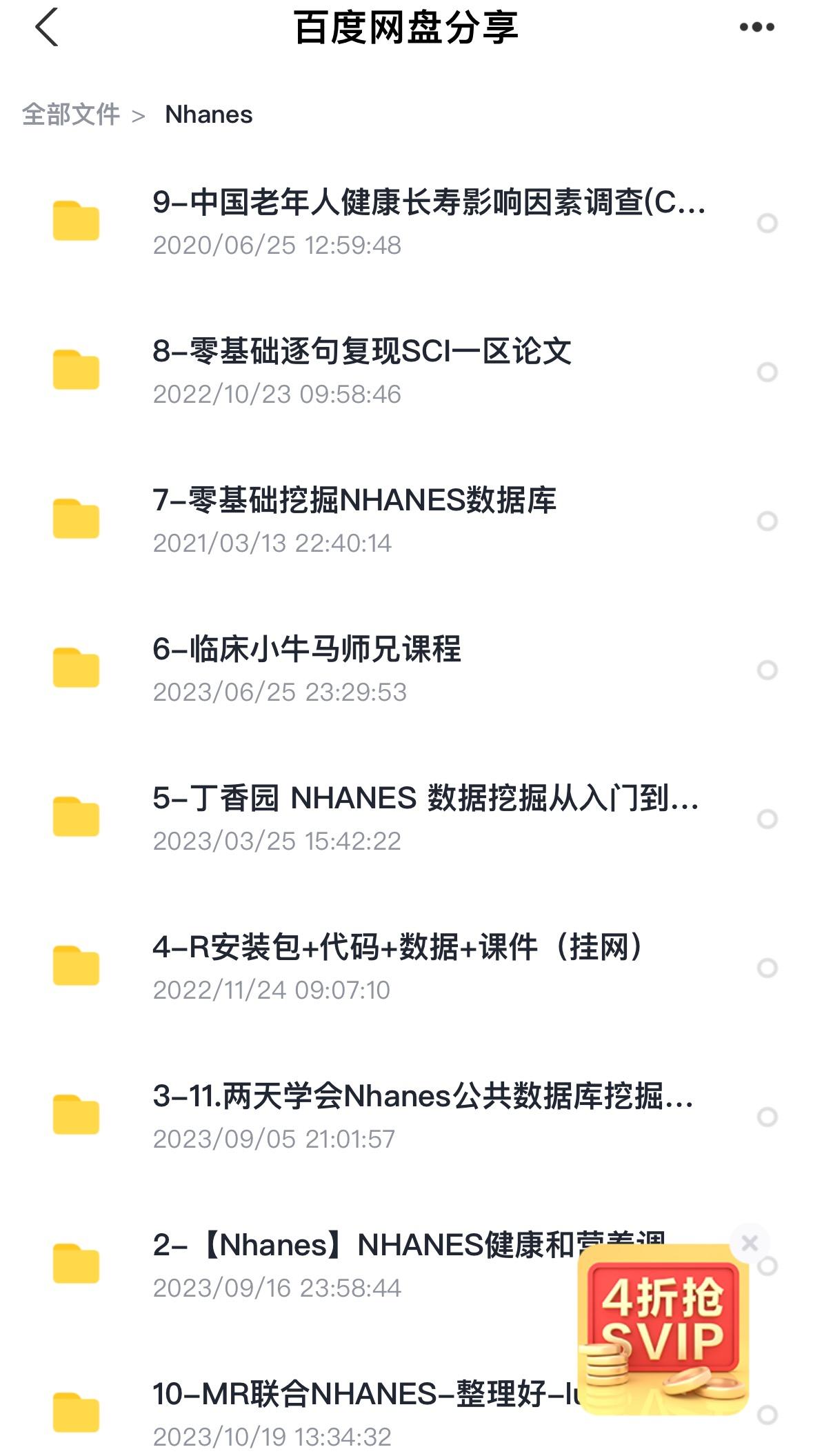Screen dimensions: 813x1456
Task: Select the checkbox for 9-中国老年人健康长寿影响因素调查
Action: coord(766,221)
